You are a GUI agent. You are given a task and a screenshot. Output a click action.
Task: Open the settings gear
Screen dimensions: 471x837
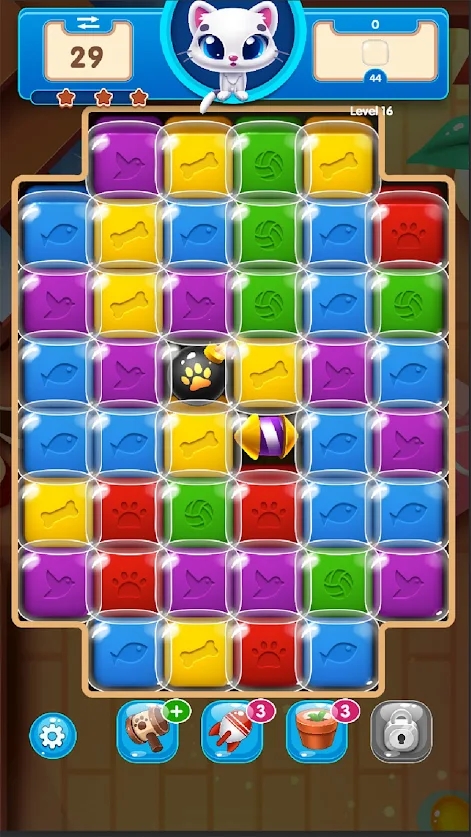[52, 736]
